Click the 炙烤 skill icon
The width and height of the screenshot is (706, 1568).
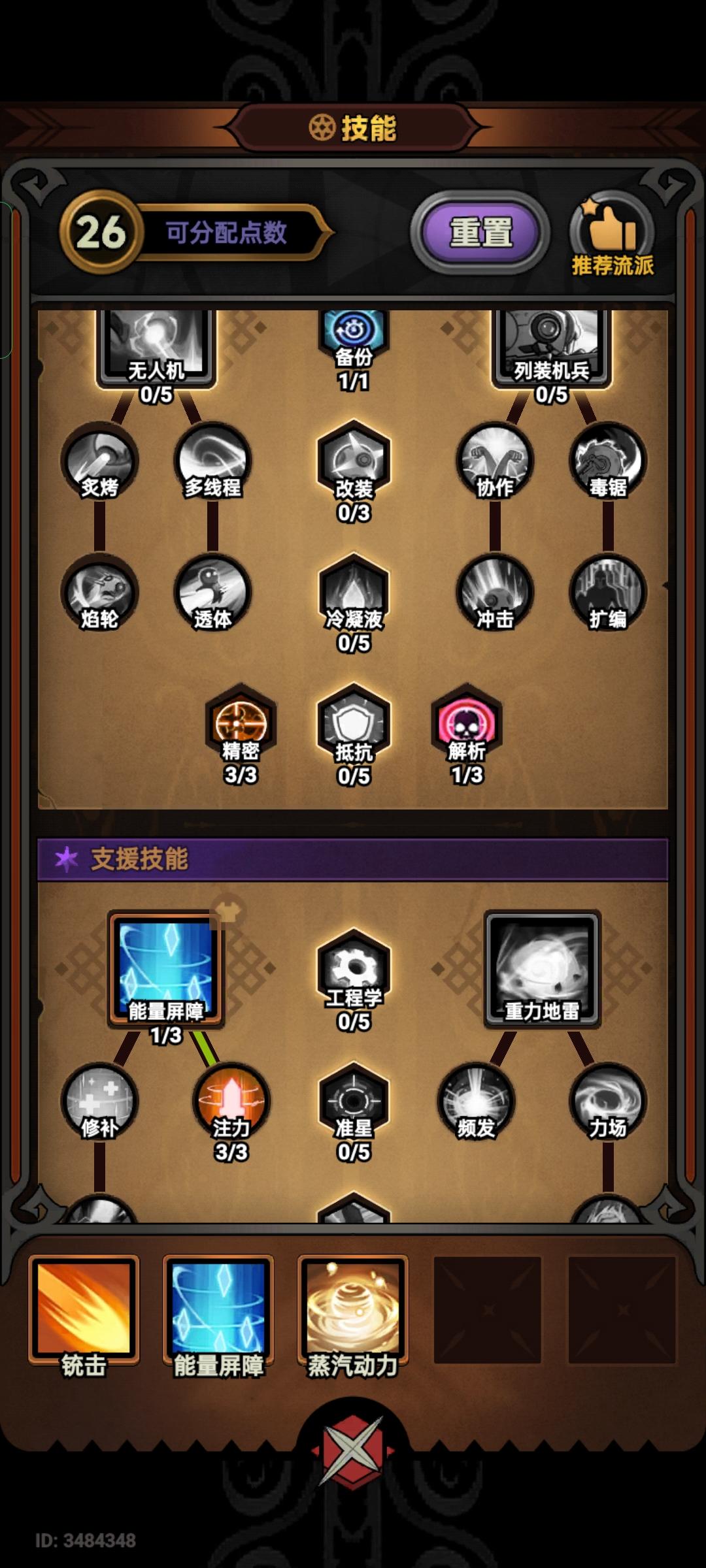tap(101, 461)
